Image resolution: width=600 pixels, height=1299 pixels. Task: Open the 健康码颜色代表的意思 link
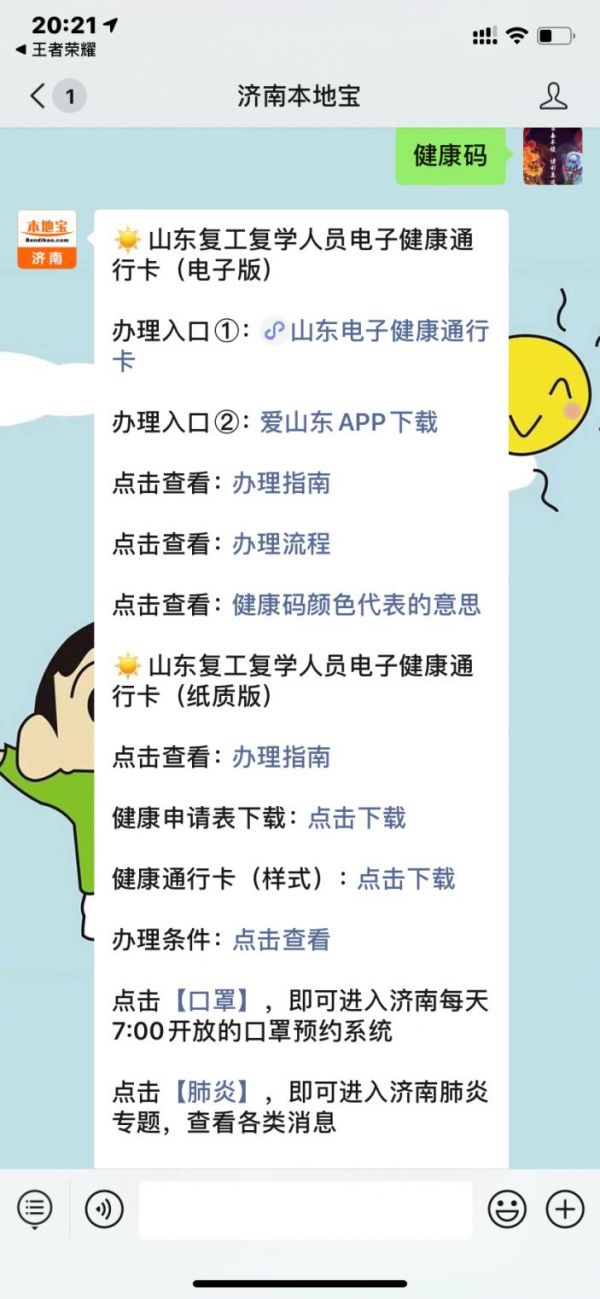(356, 605)
